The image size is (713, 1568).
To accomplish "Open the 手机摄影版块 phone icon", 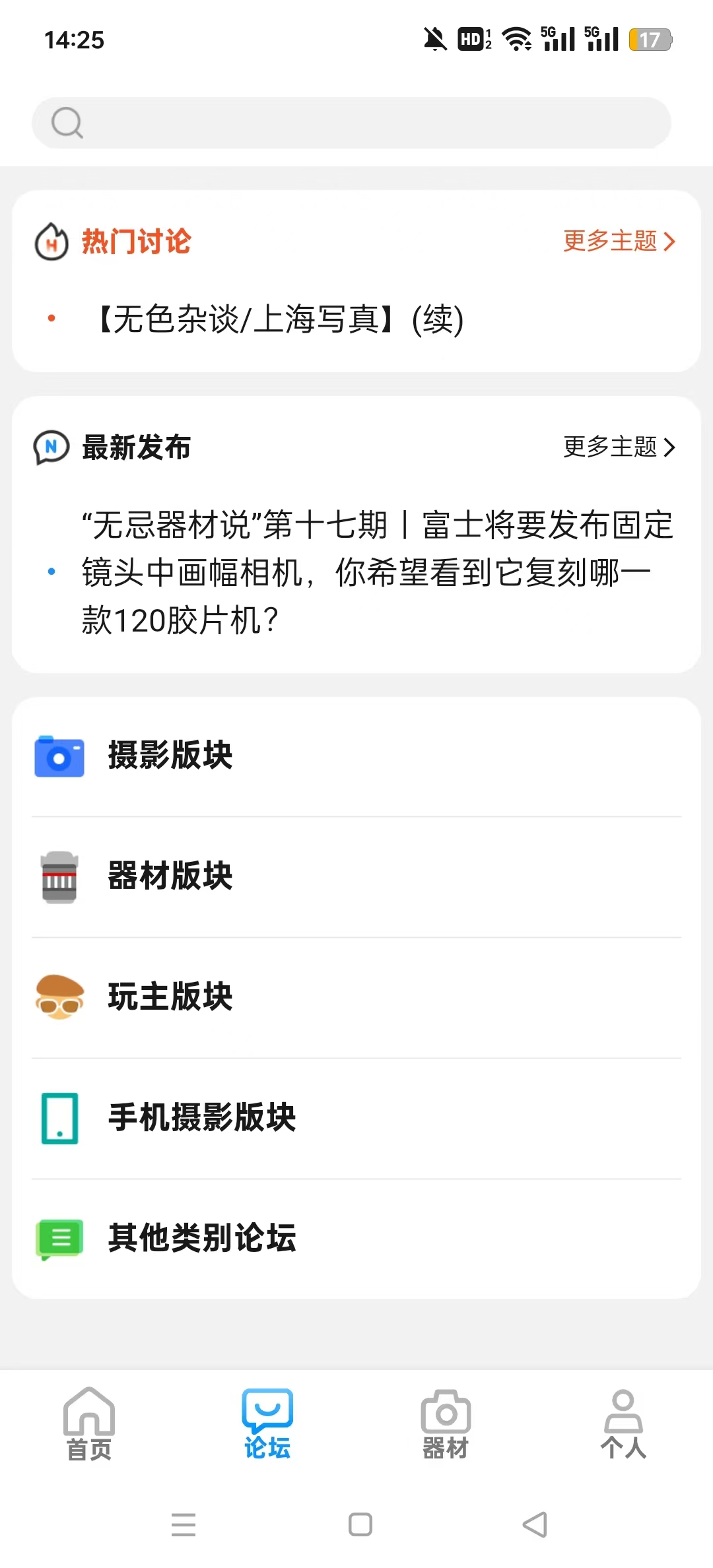I will point(59,1118).
